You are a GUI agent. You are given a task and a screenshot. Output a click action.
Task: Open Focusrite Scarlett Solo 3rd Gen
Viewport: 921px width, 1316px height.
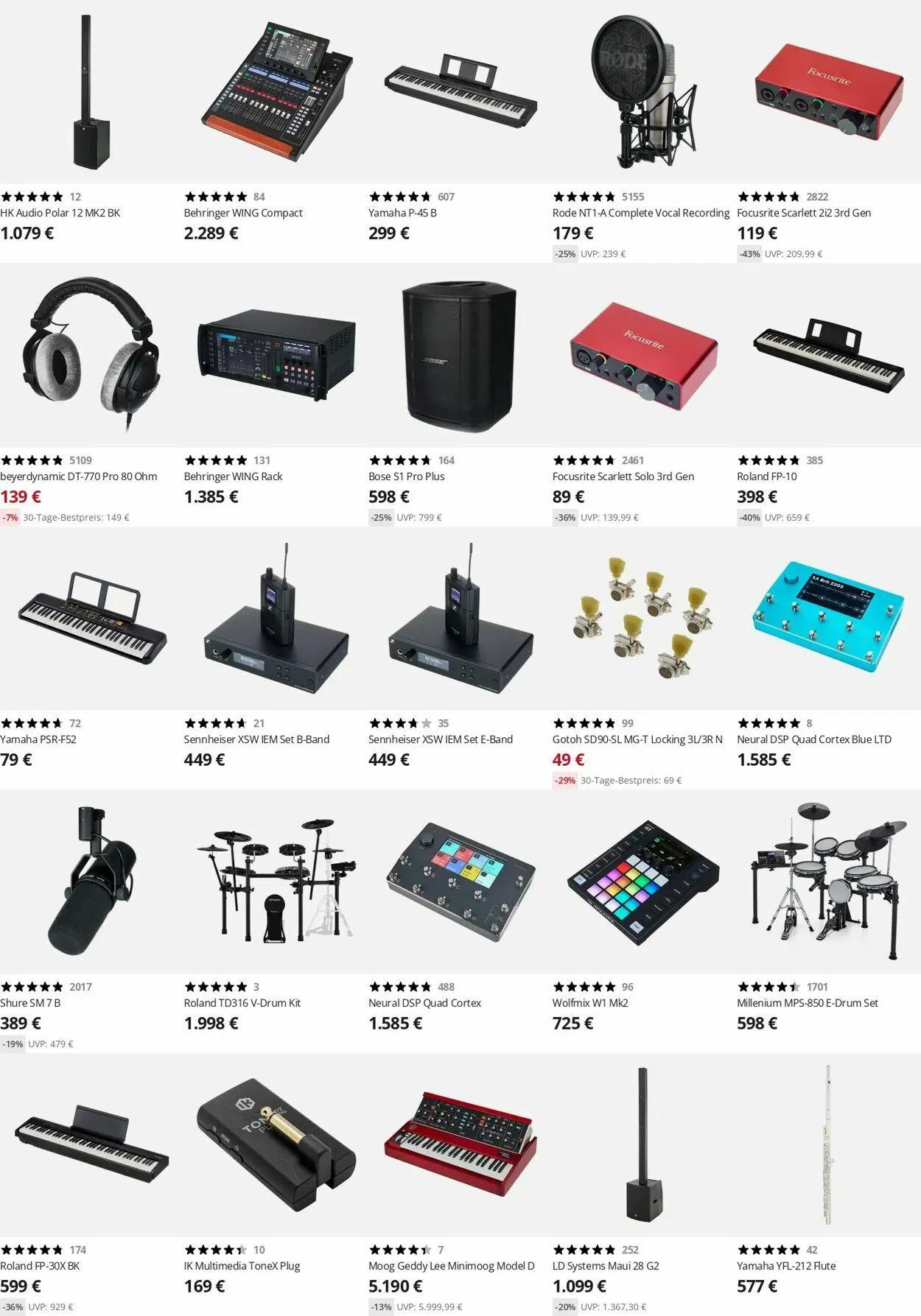(x=623, y=476)
